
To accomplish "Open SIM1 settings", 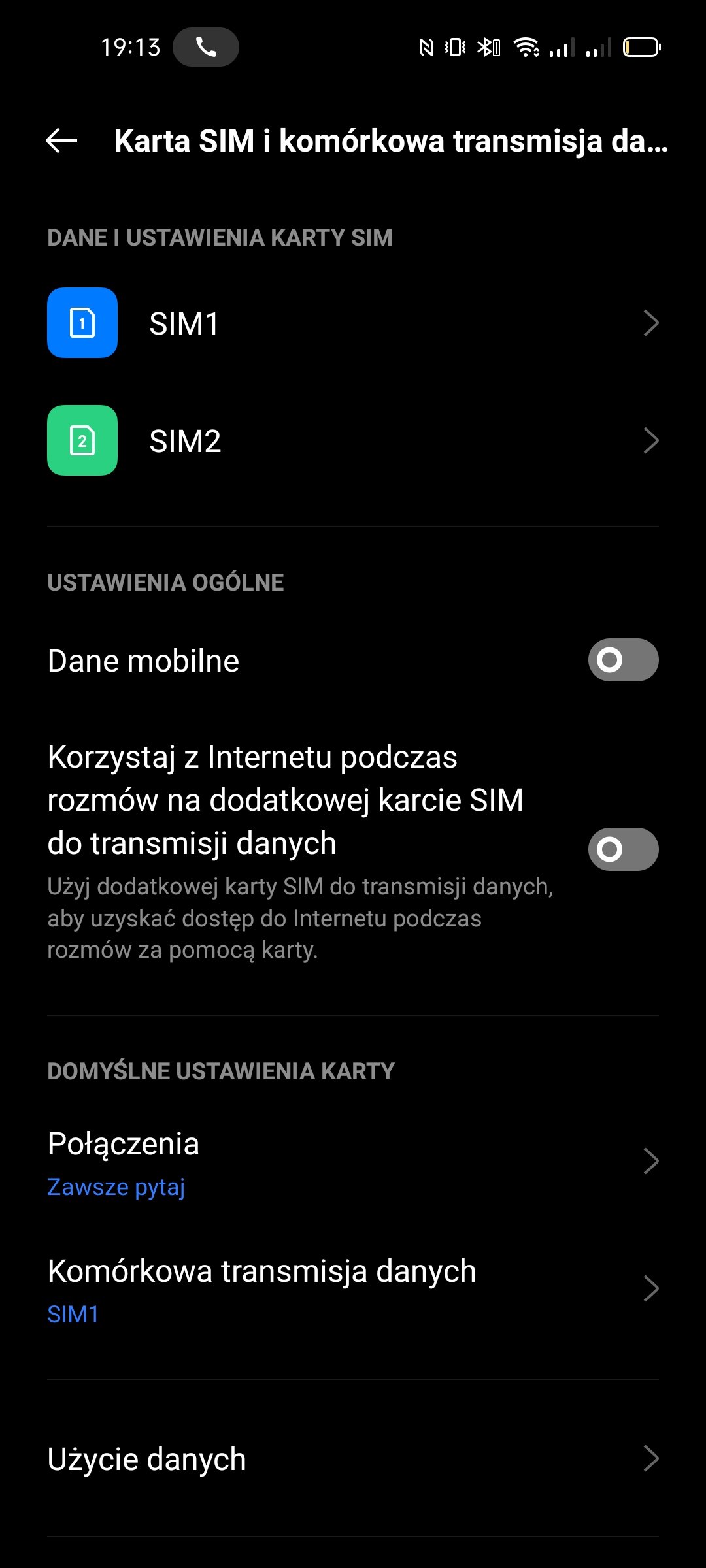I will [353, 323].
